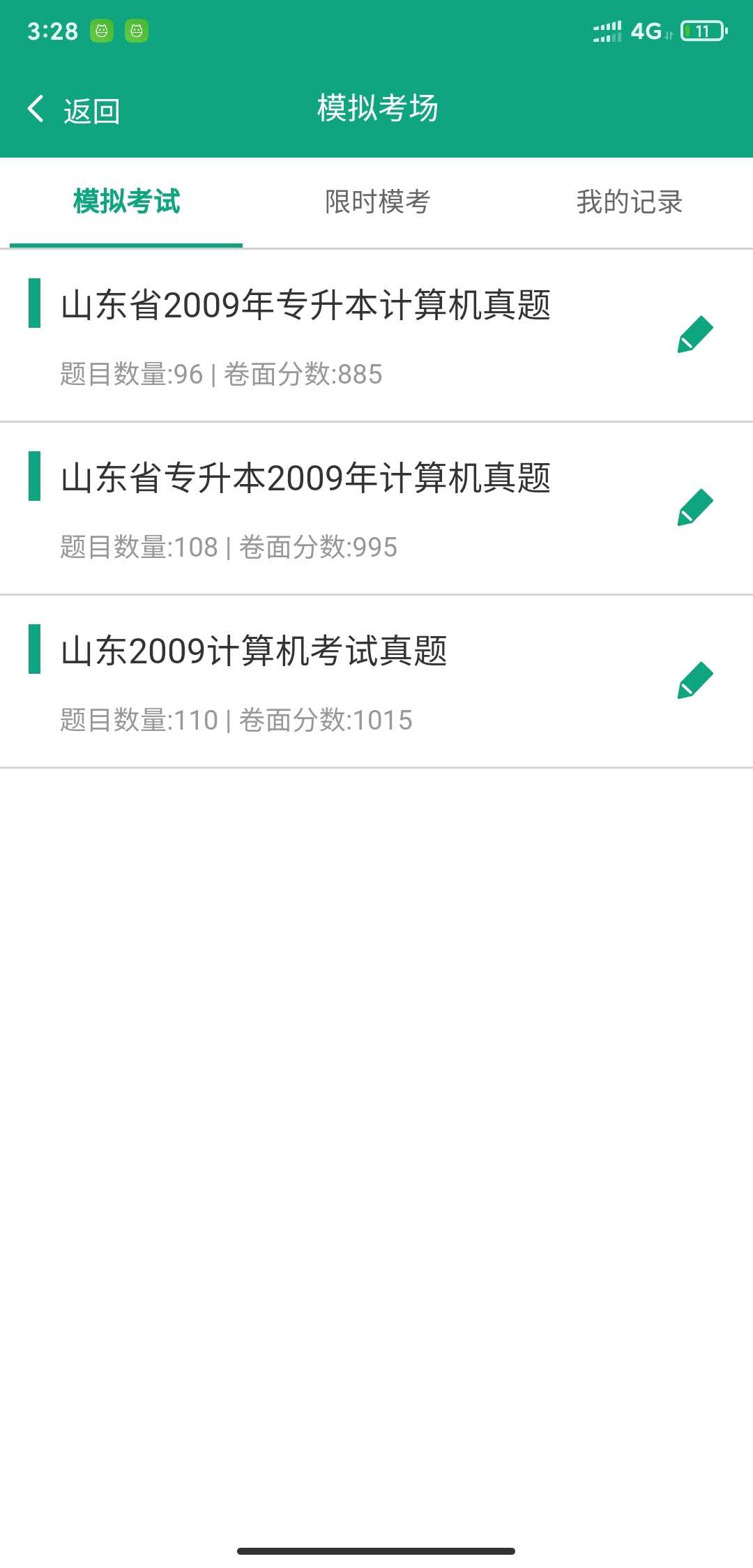Select the 模拟考试 tab

(x=125, y=202)
